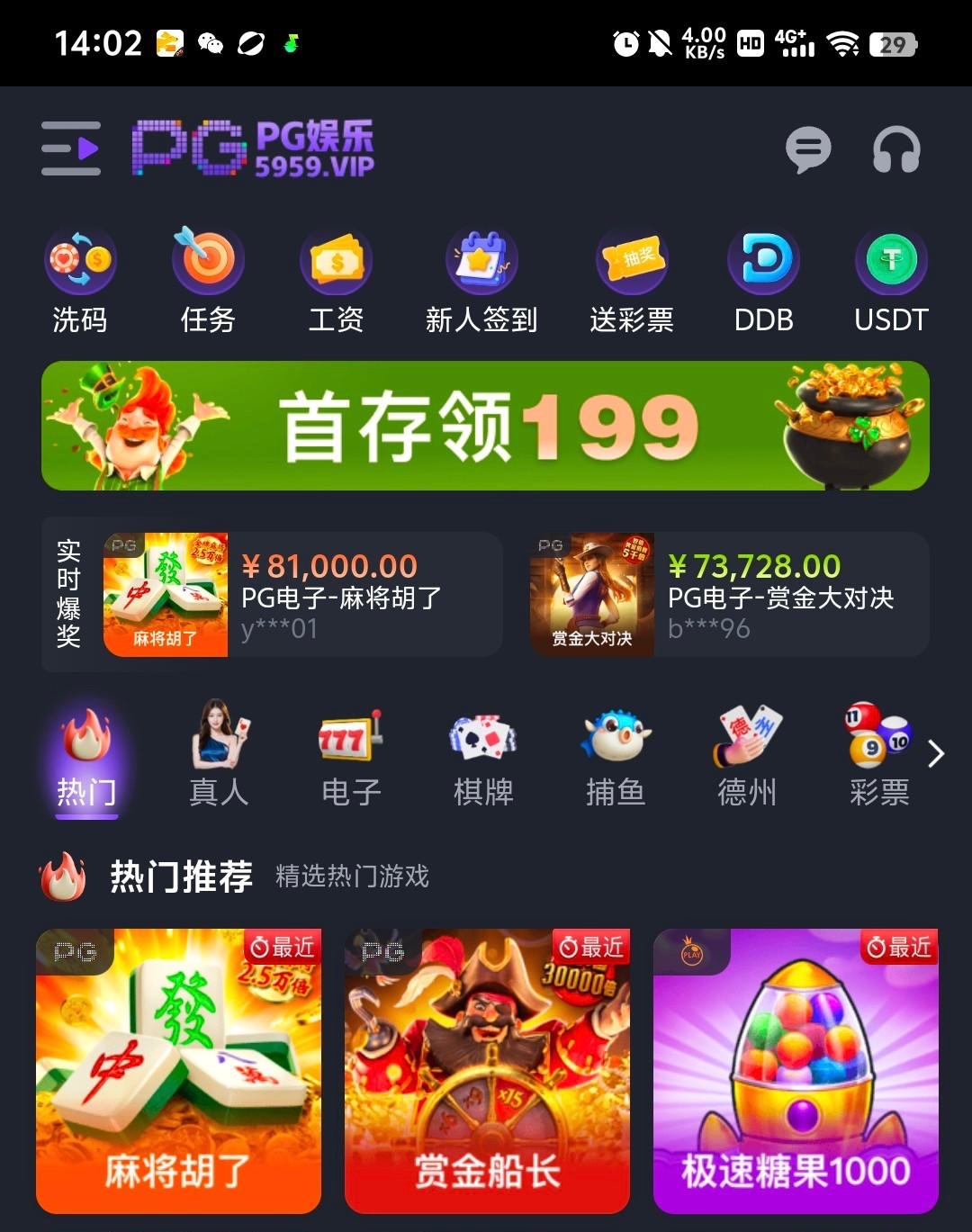The image size is (972, 1232).
Task: Launch the 赏金船长 game tile
Action: tap(487, 1071)
